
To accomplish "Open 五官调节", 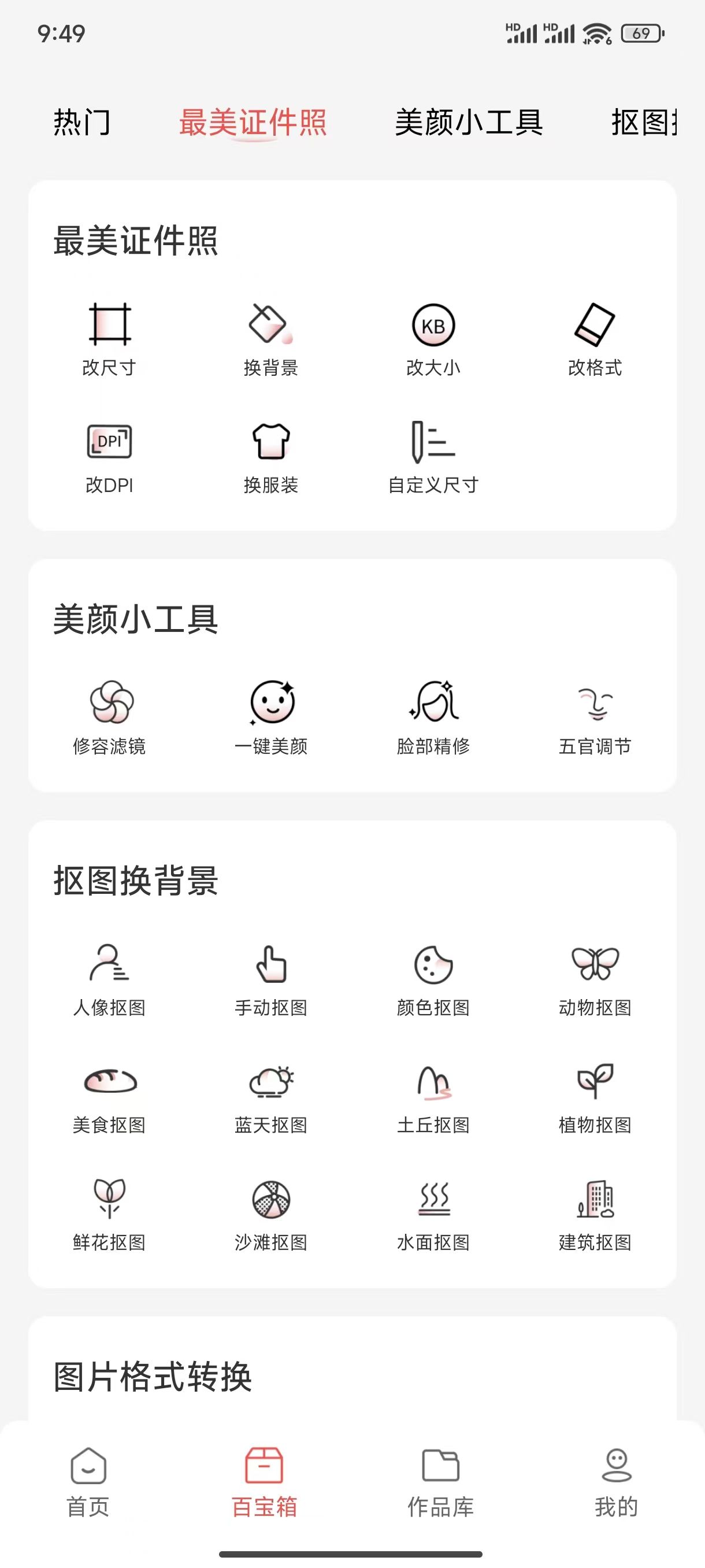I will coord(595,718).
